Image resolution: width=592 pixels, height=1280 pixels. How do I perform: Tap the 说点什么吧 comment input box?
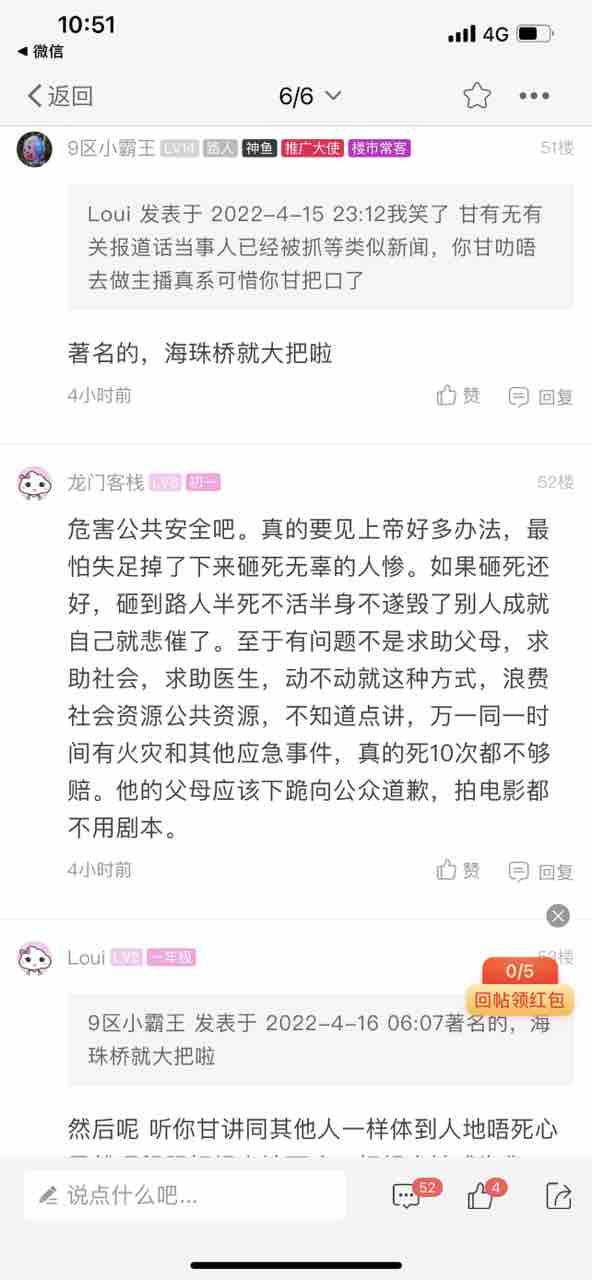185,1194
